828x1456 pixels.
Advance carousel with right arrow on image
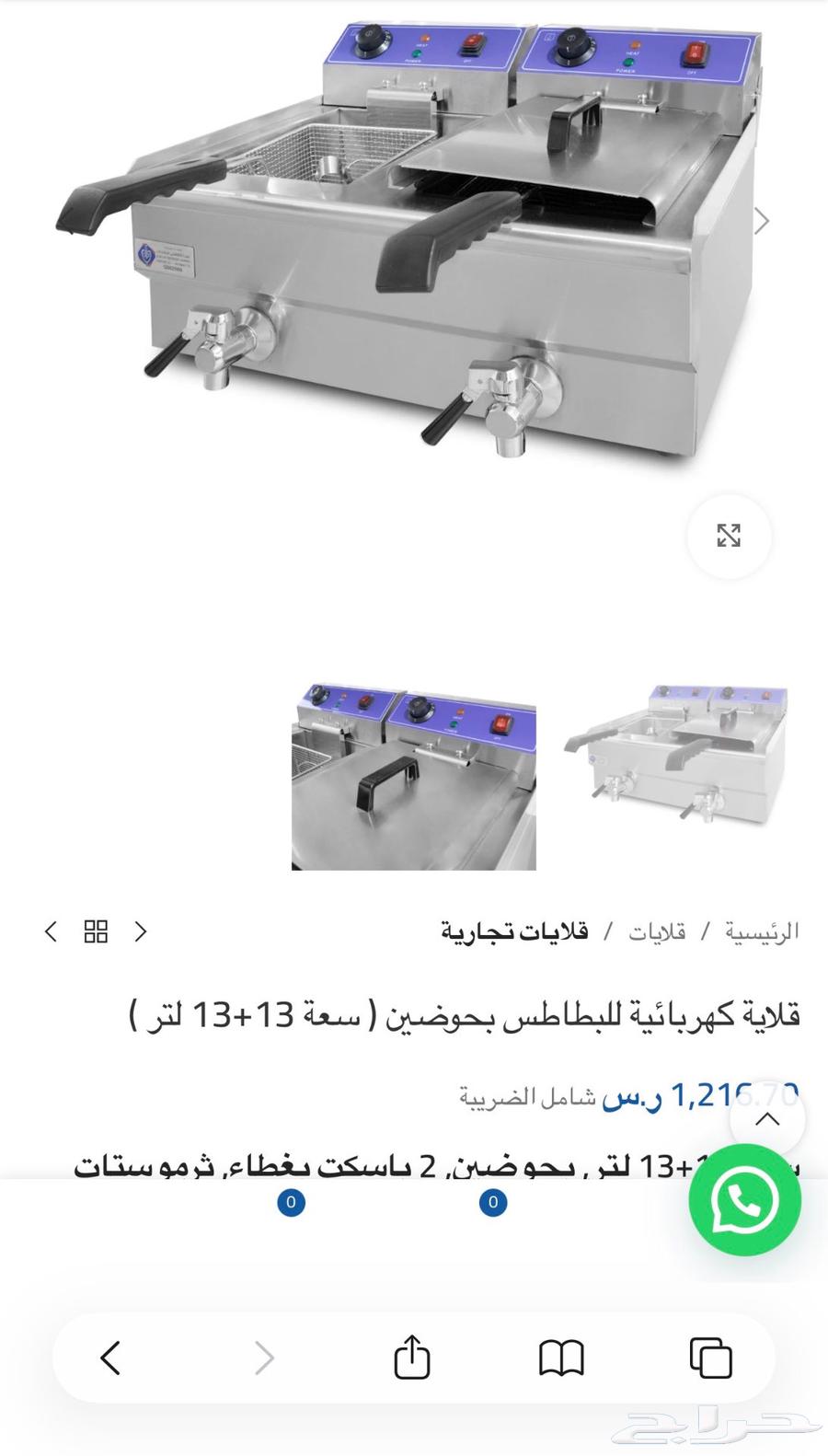763,221
